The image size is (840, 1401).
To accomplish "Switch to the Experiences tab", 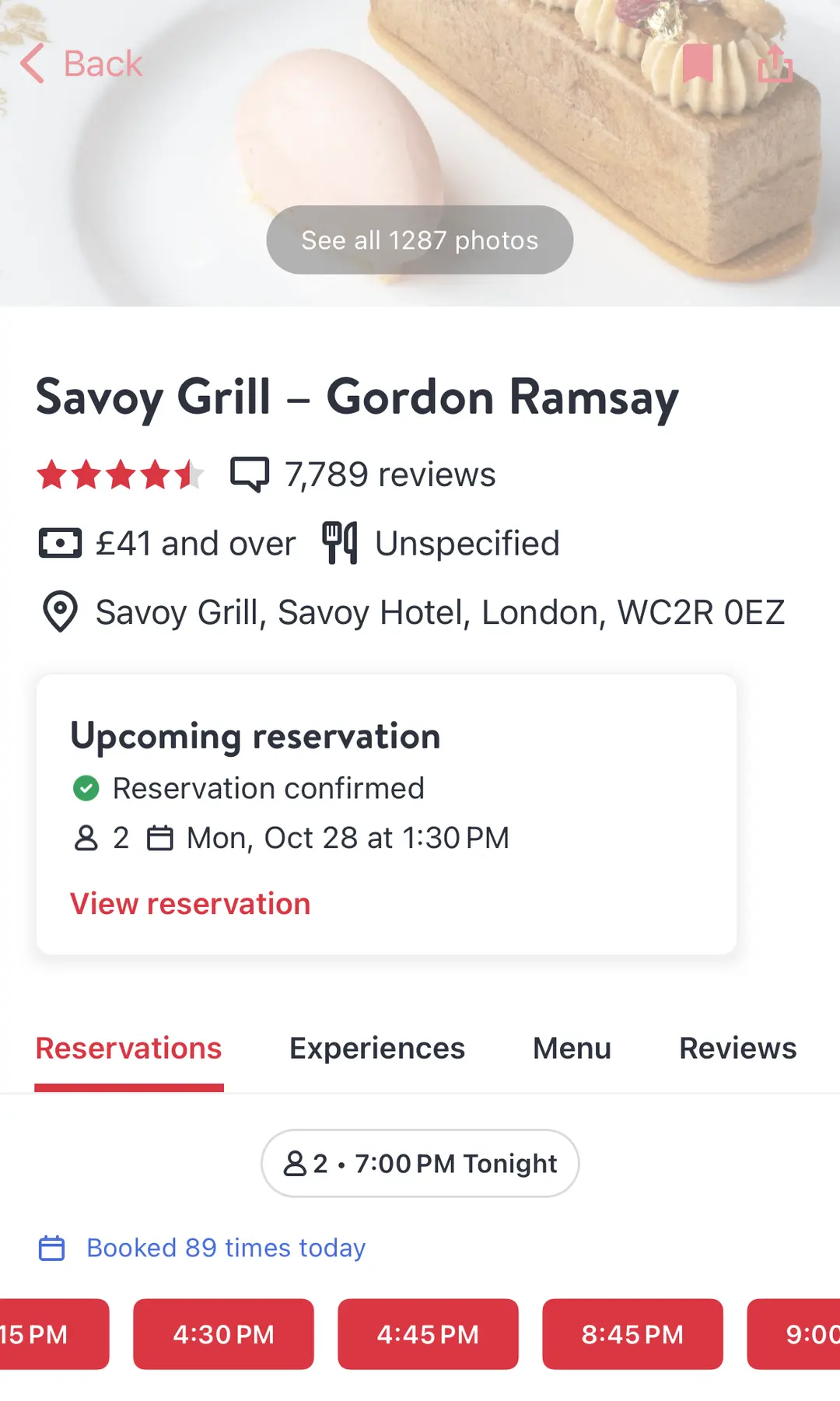I will click(377, 1049).
